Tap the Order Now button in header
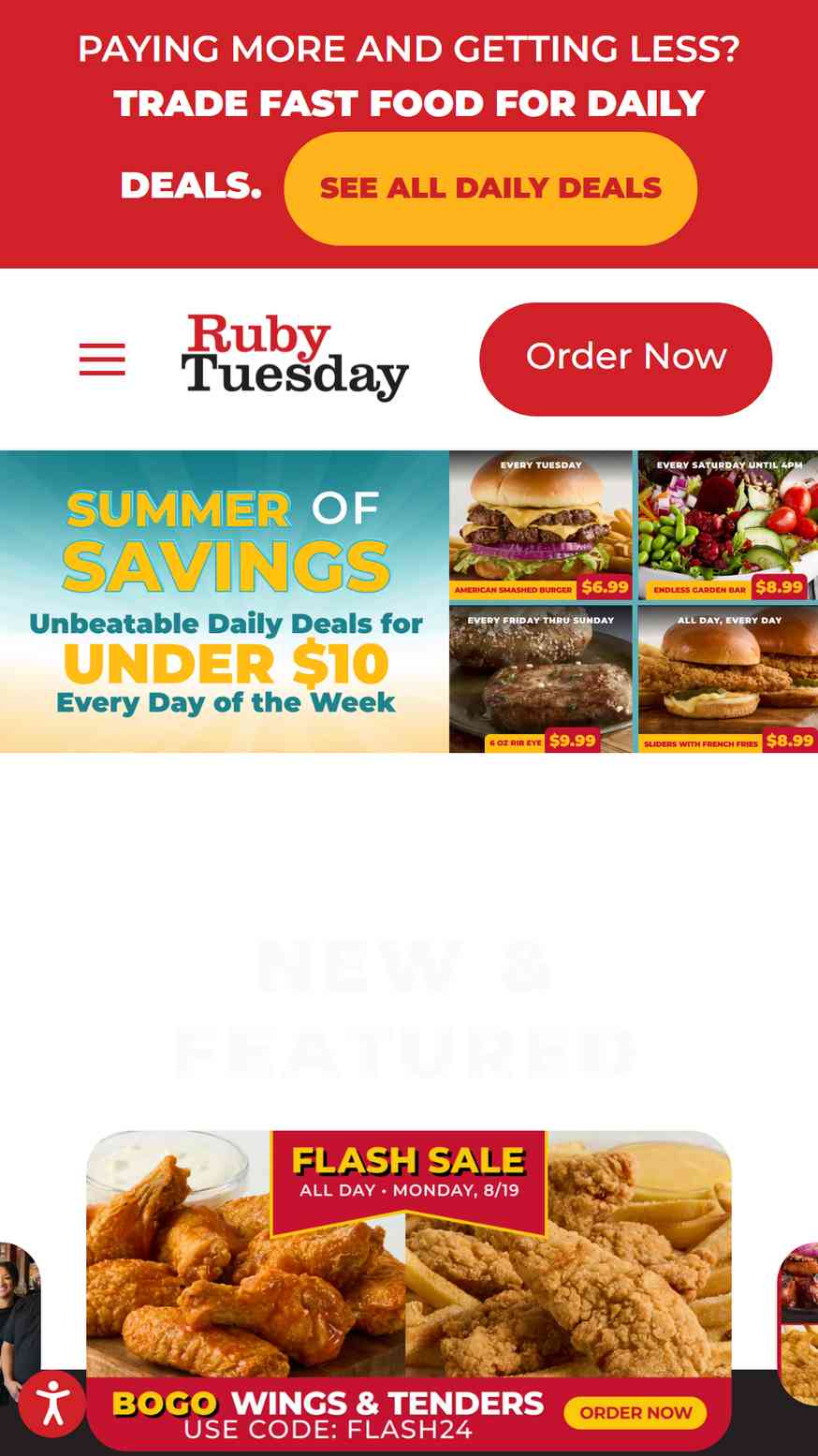Image resolution: width=818 pixels, height=1456 pixels. pos(625,359)
